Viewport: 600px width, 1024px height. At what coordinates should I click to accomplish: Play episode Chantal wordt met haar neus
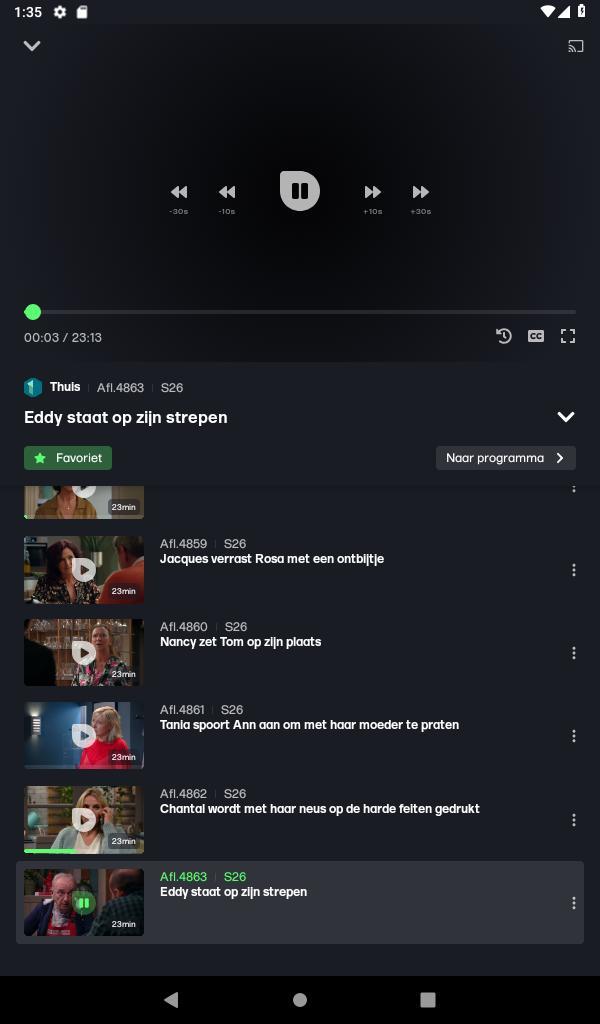click(x=84, y=819)
